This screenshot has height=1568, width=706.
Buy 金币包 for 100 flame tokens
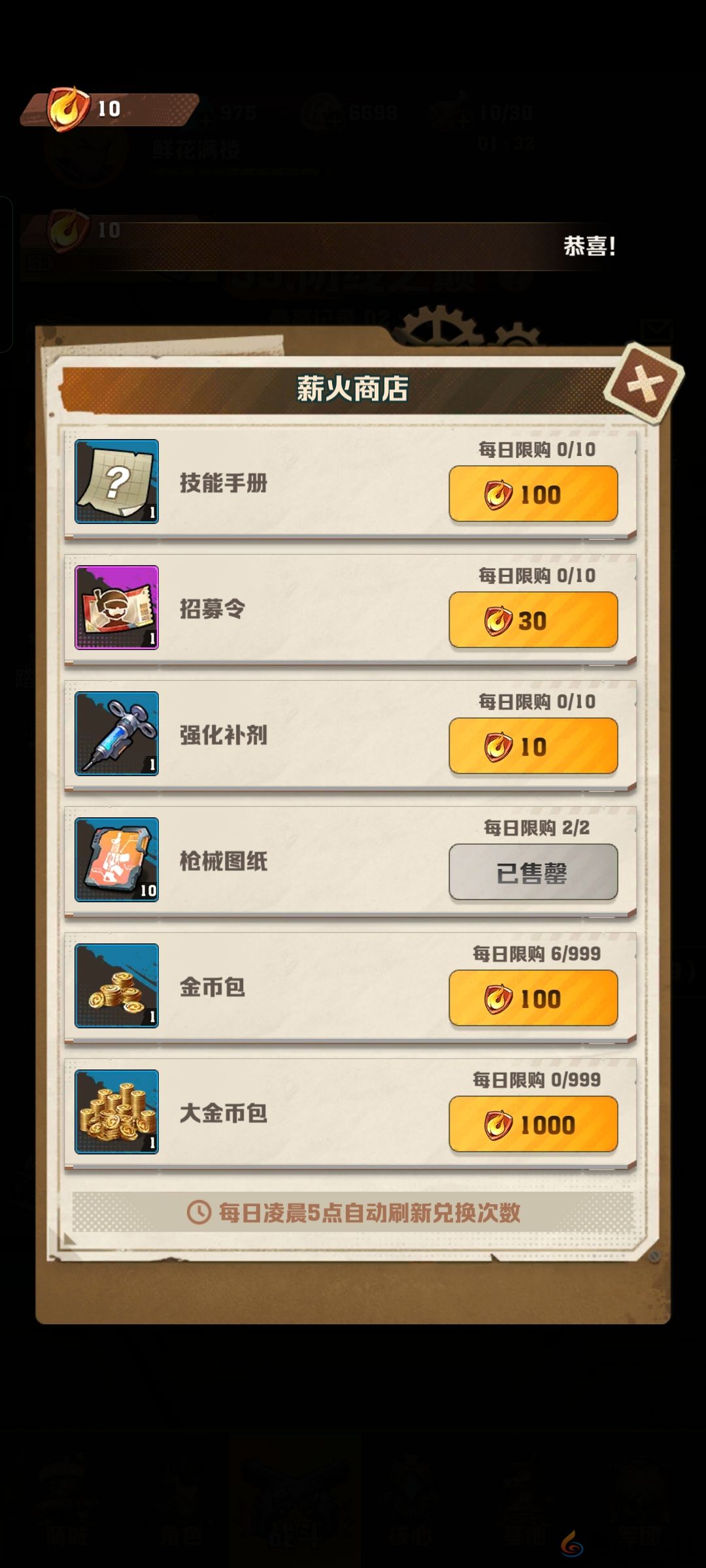click(x=533, y=998)
